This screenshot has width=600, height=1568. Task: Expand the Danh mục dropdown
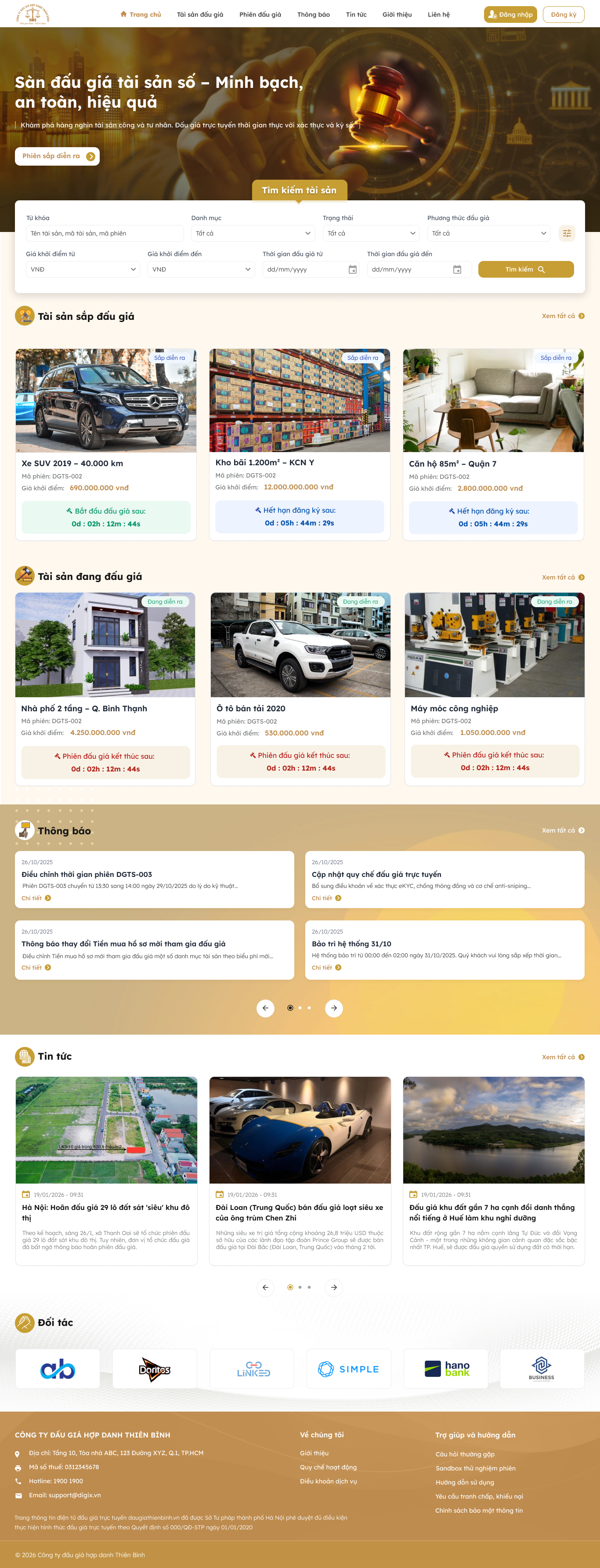tap(253, 234)
